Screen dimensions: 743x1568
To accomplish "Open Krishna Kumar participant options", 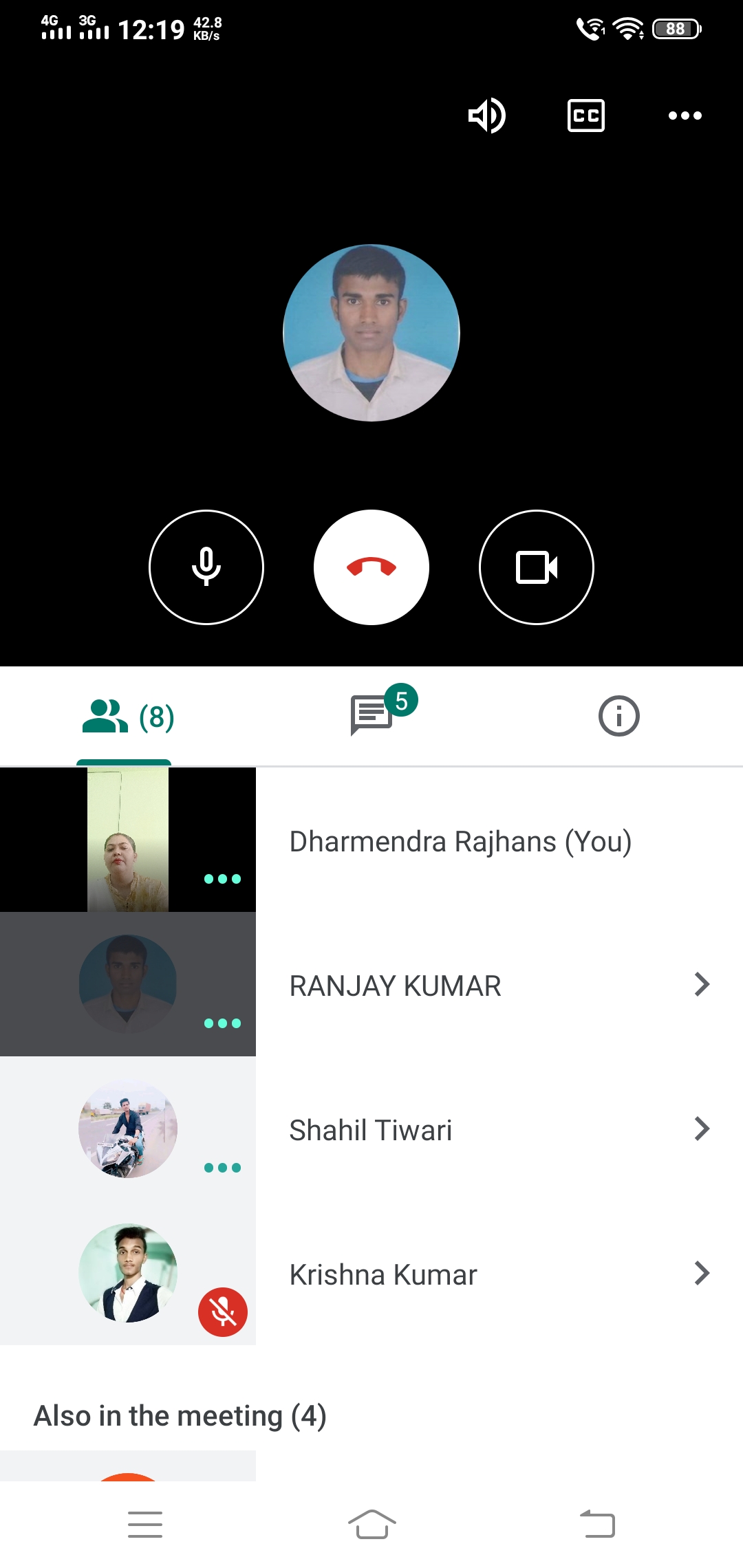I will point(701,1274).
